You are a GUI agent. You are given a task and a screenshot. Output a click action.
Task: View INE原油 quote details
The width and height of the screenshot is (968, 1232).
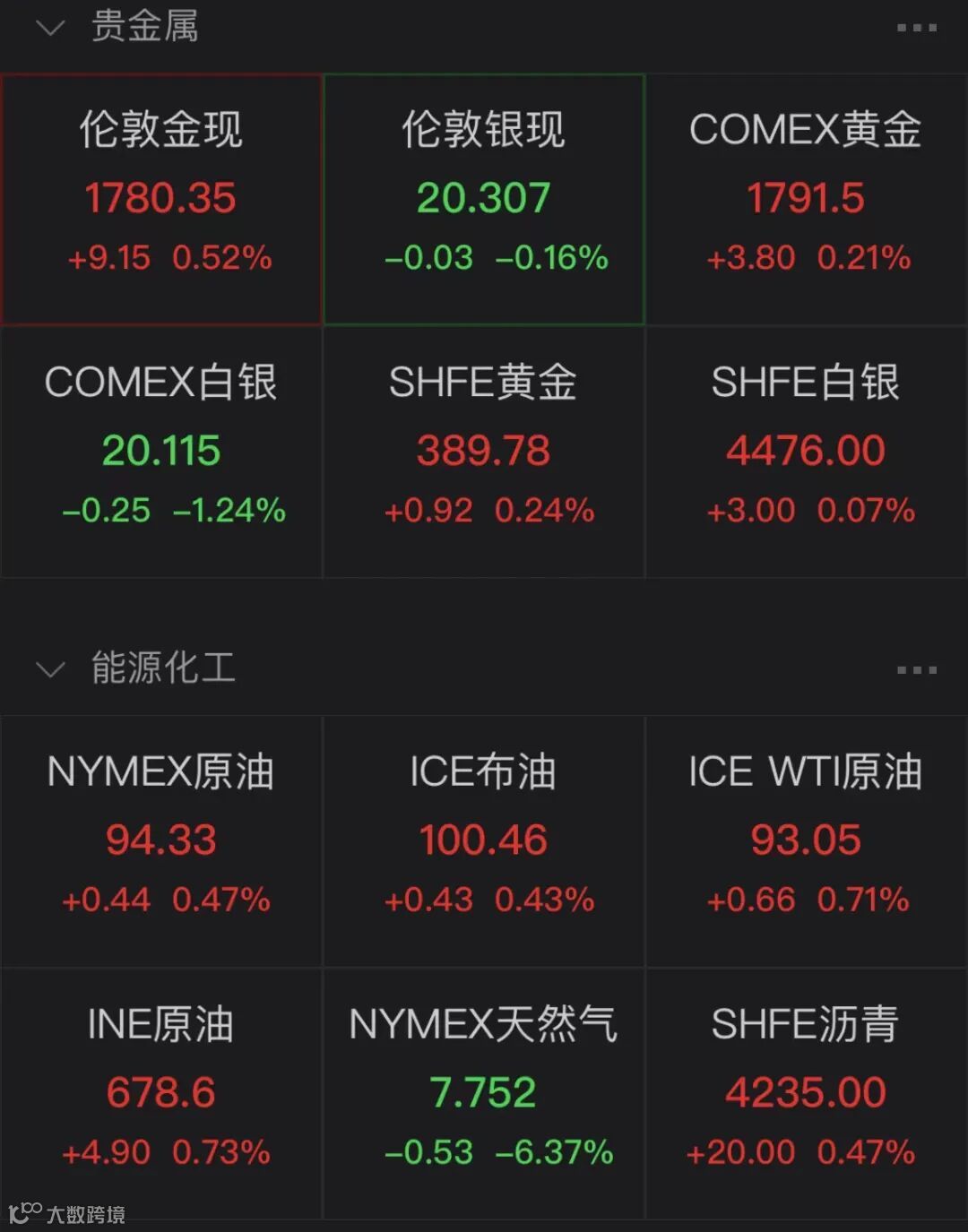point(161,1093)
